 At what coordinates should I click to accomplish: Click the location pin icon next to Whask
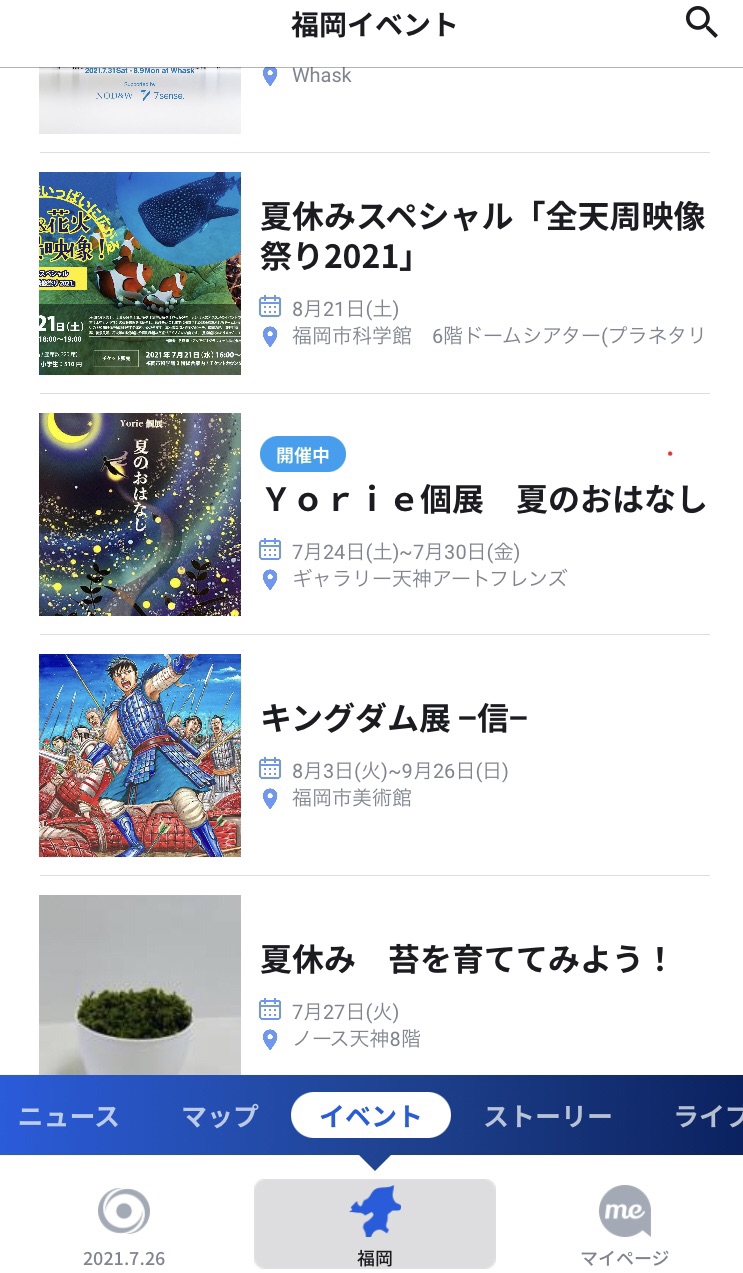click(269, 75)
